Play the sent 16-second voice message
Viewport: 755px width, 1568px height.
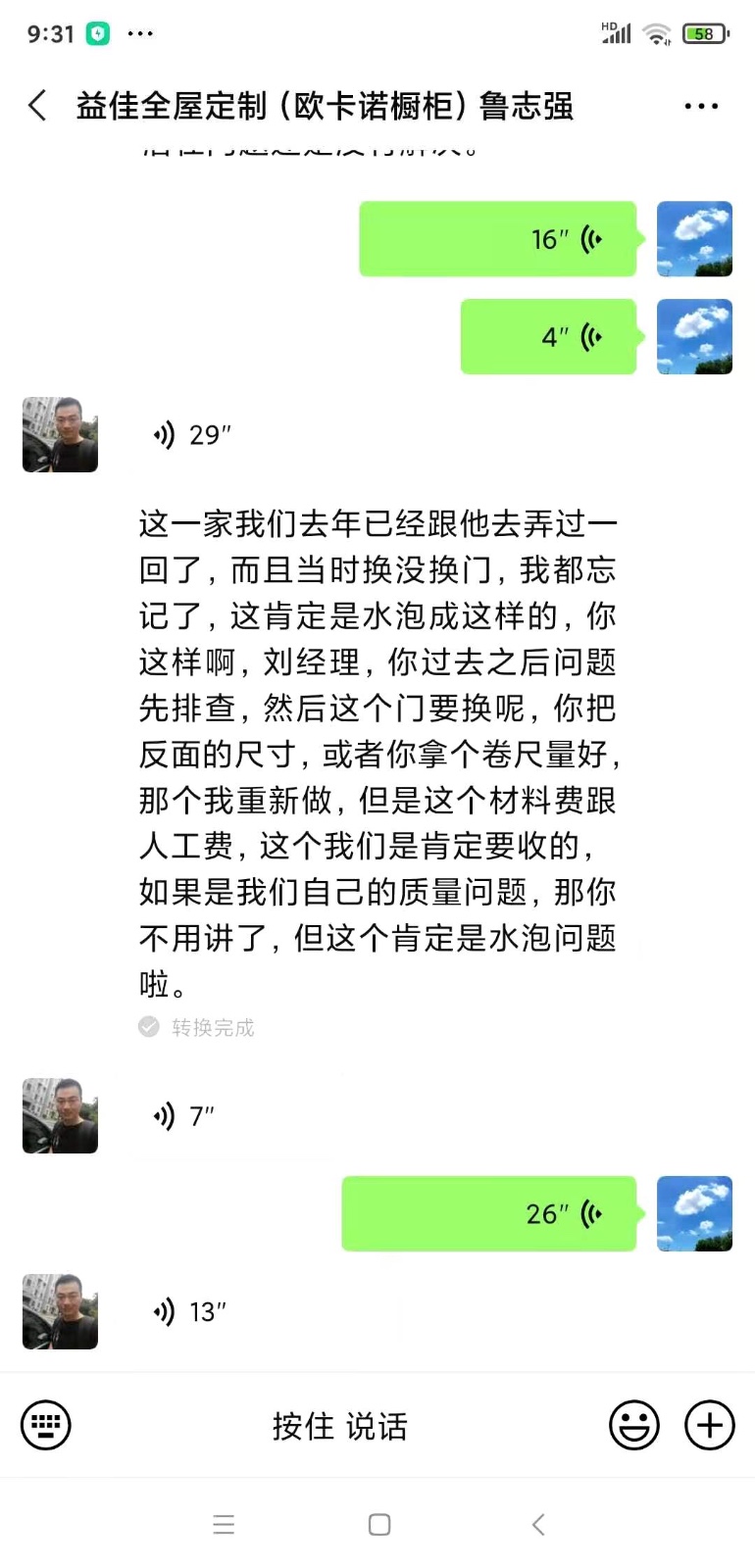(x=497, y=239)
